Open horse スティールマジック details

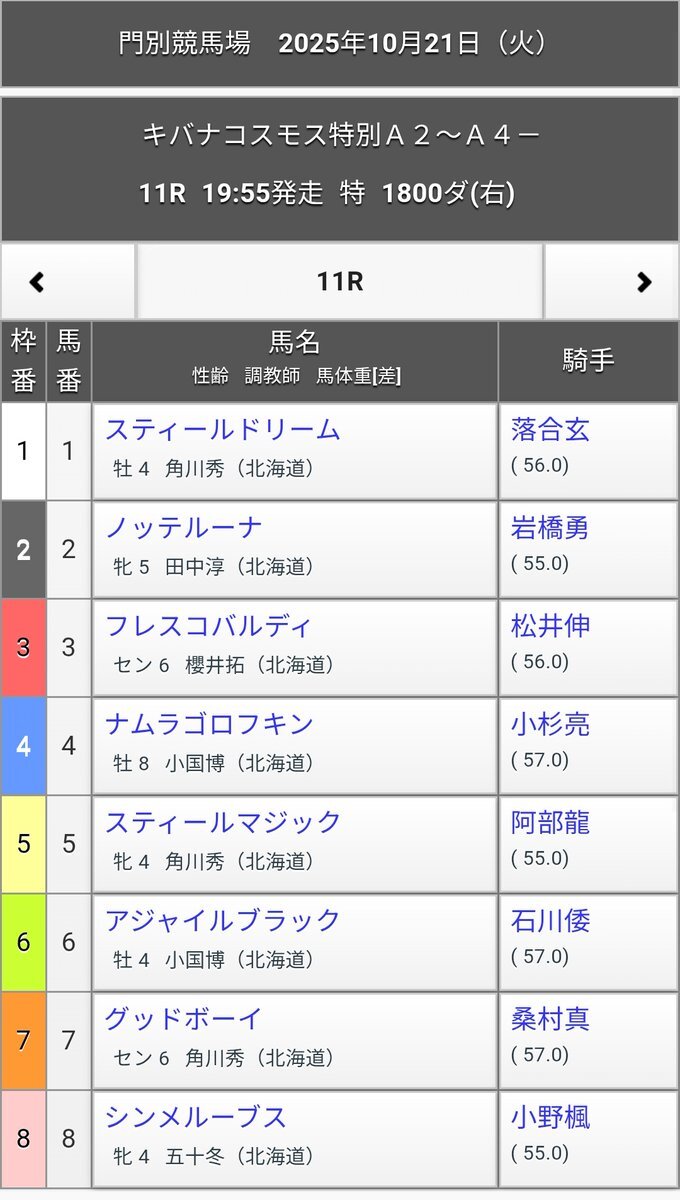point(222,822)
